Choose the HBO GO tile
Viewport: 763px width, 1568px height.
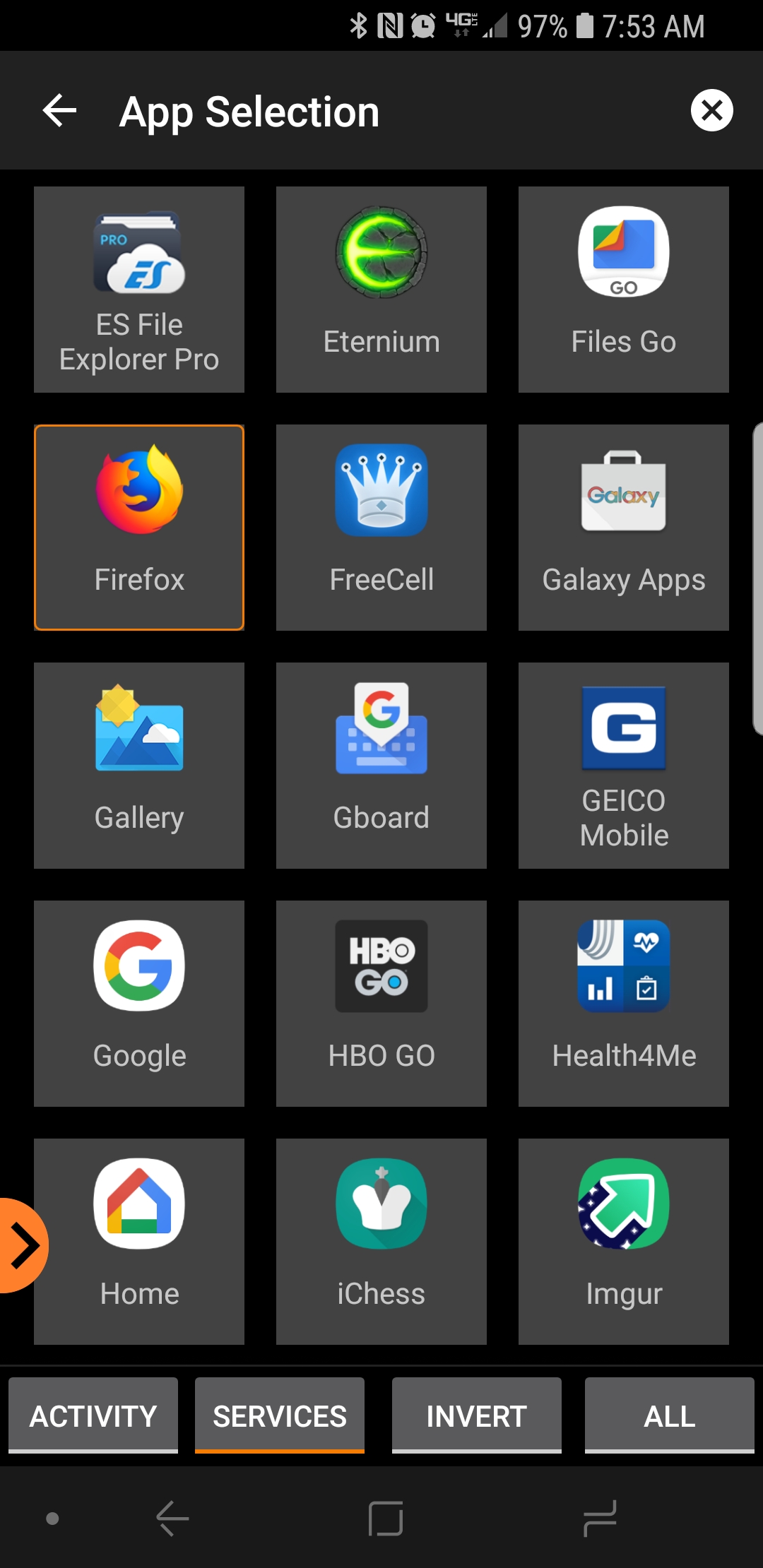381,1004
